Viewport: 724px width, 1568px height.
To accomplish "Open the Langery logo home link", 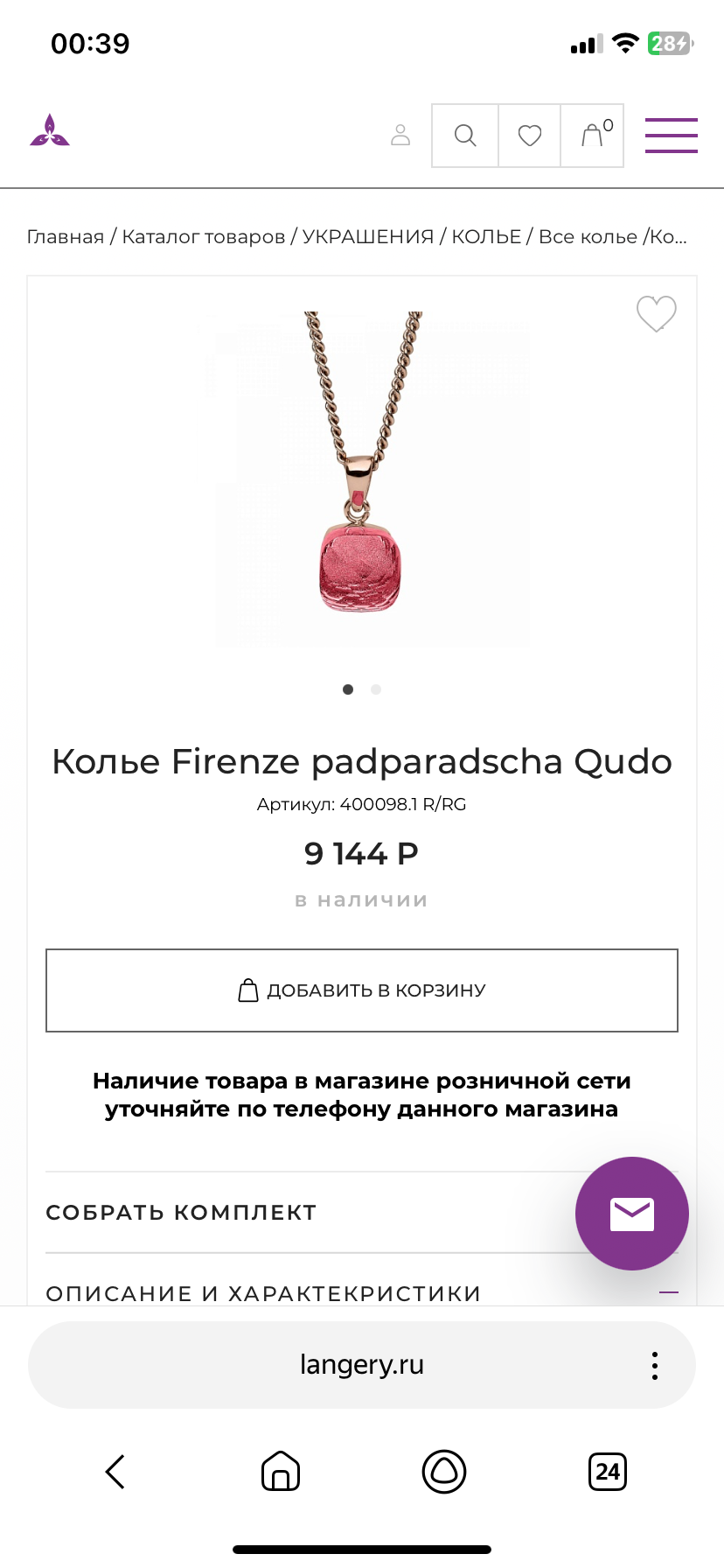I will [x=50, y=131].
